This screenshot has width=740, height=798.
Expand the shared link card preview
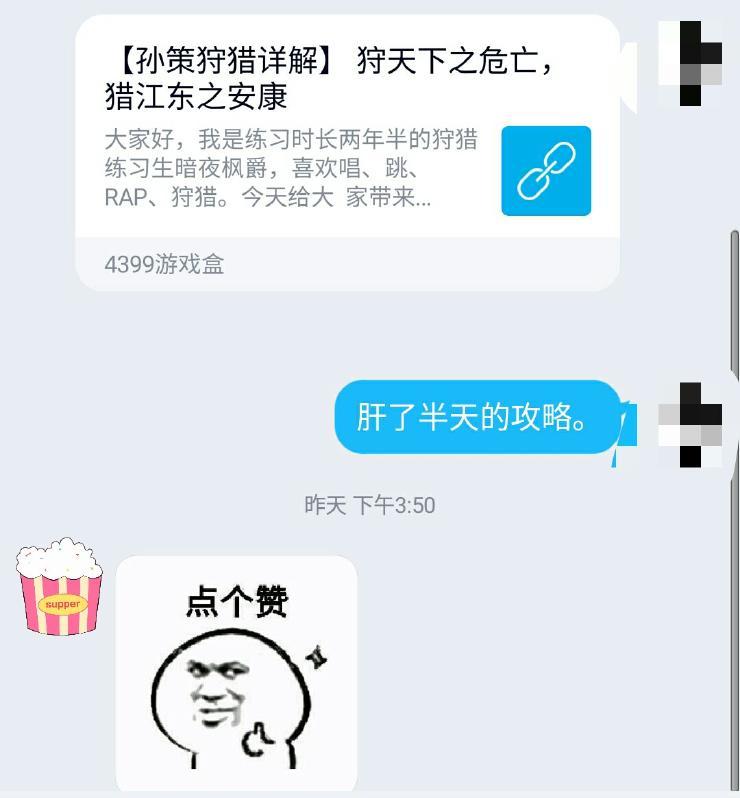(x=350, y=150)
